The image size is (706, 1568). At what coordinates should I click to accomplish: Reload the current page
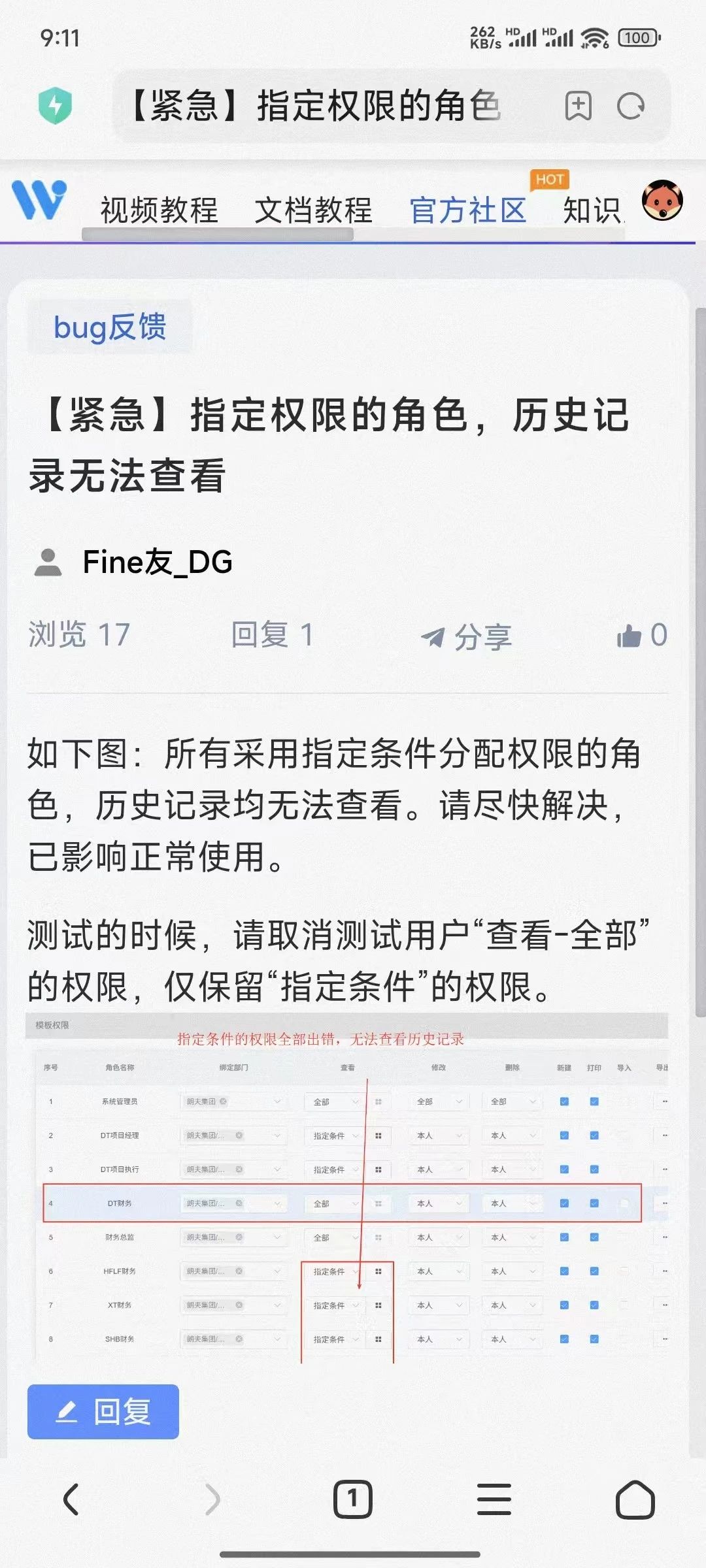coord(630,106)
